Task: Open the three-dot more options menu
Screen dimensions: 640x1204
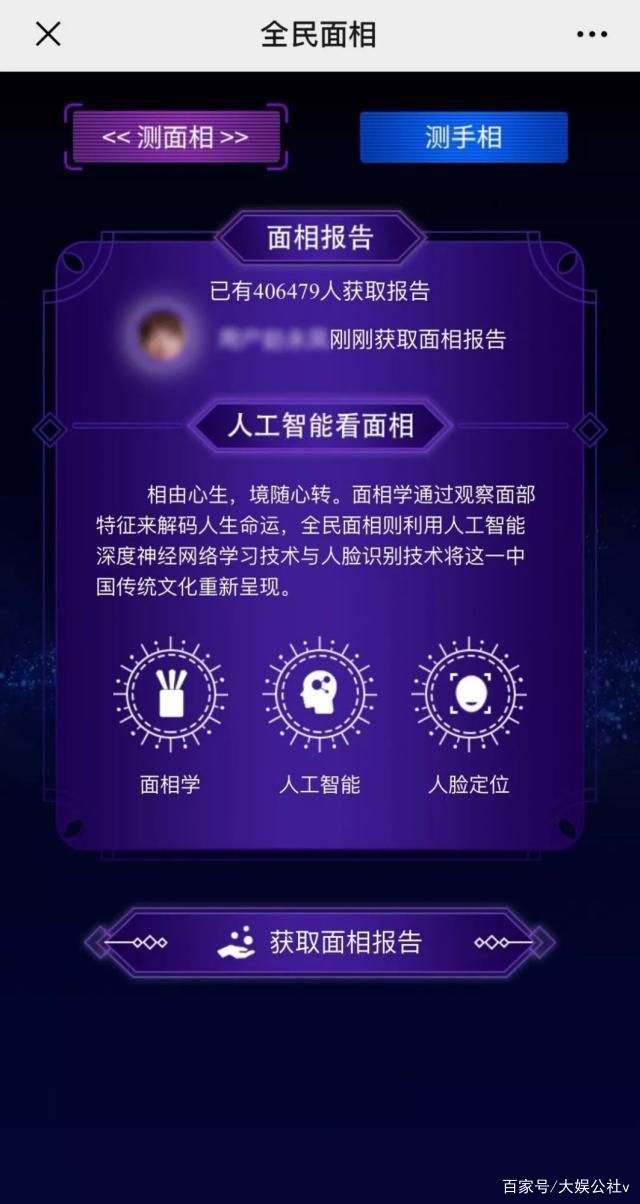Action: [x=591, y=34]
